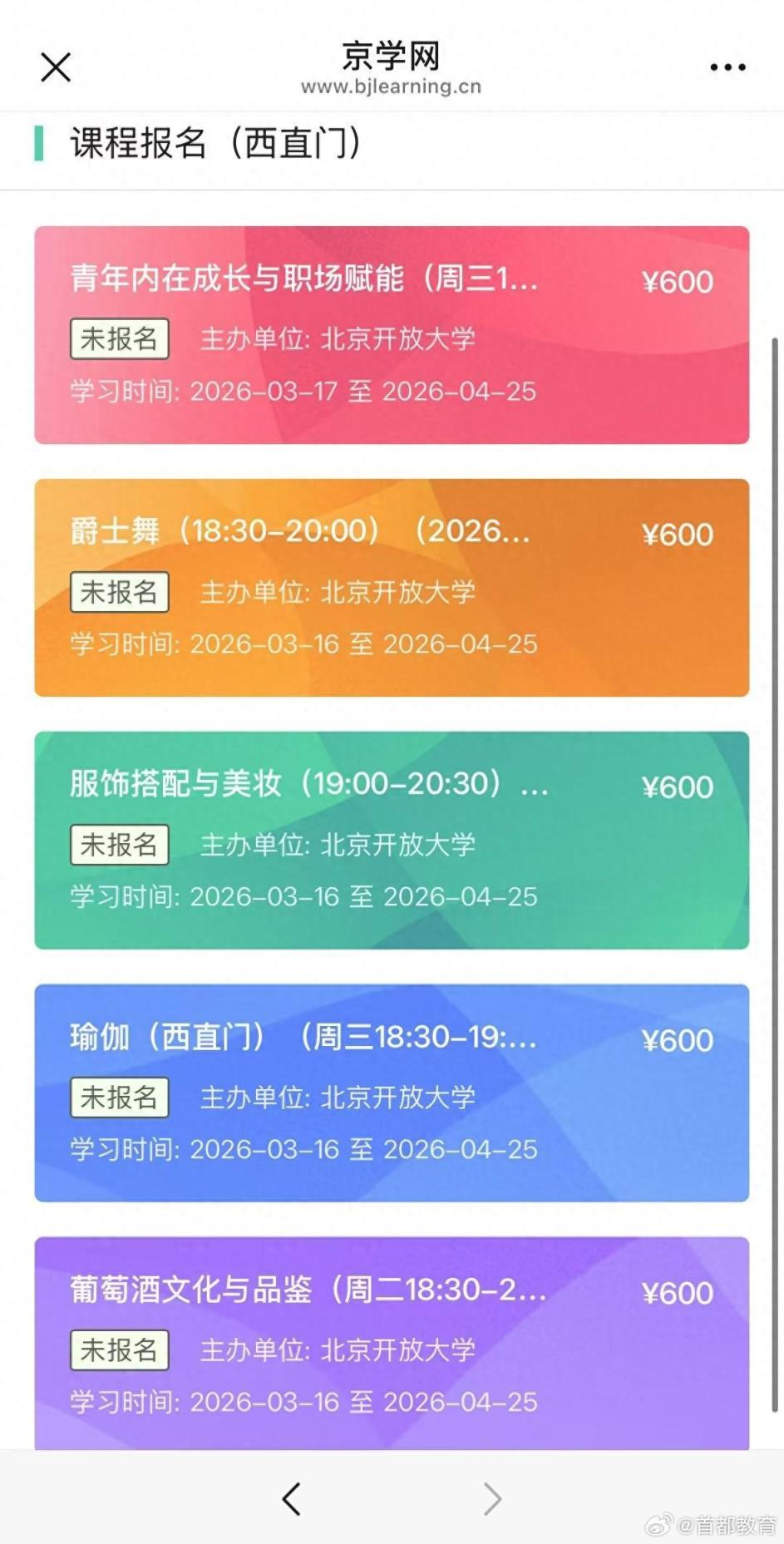Image resolution: width=784 pixels, height=1544 pixels.
Task: Tap 未报名 badge on 青年内在成长 course
Action: pos(119,339)
